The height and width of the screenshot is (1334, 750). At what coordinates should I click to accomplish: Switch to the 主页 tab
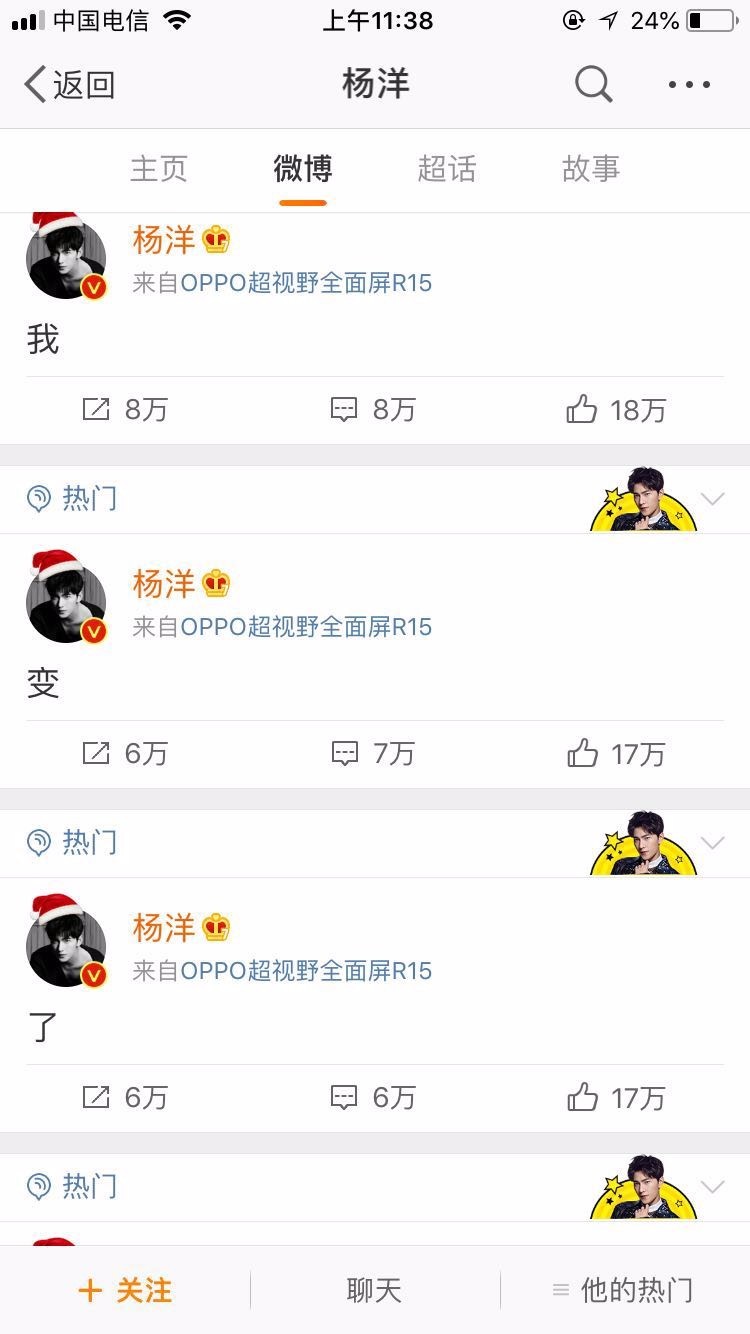point(158,169)
